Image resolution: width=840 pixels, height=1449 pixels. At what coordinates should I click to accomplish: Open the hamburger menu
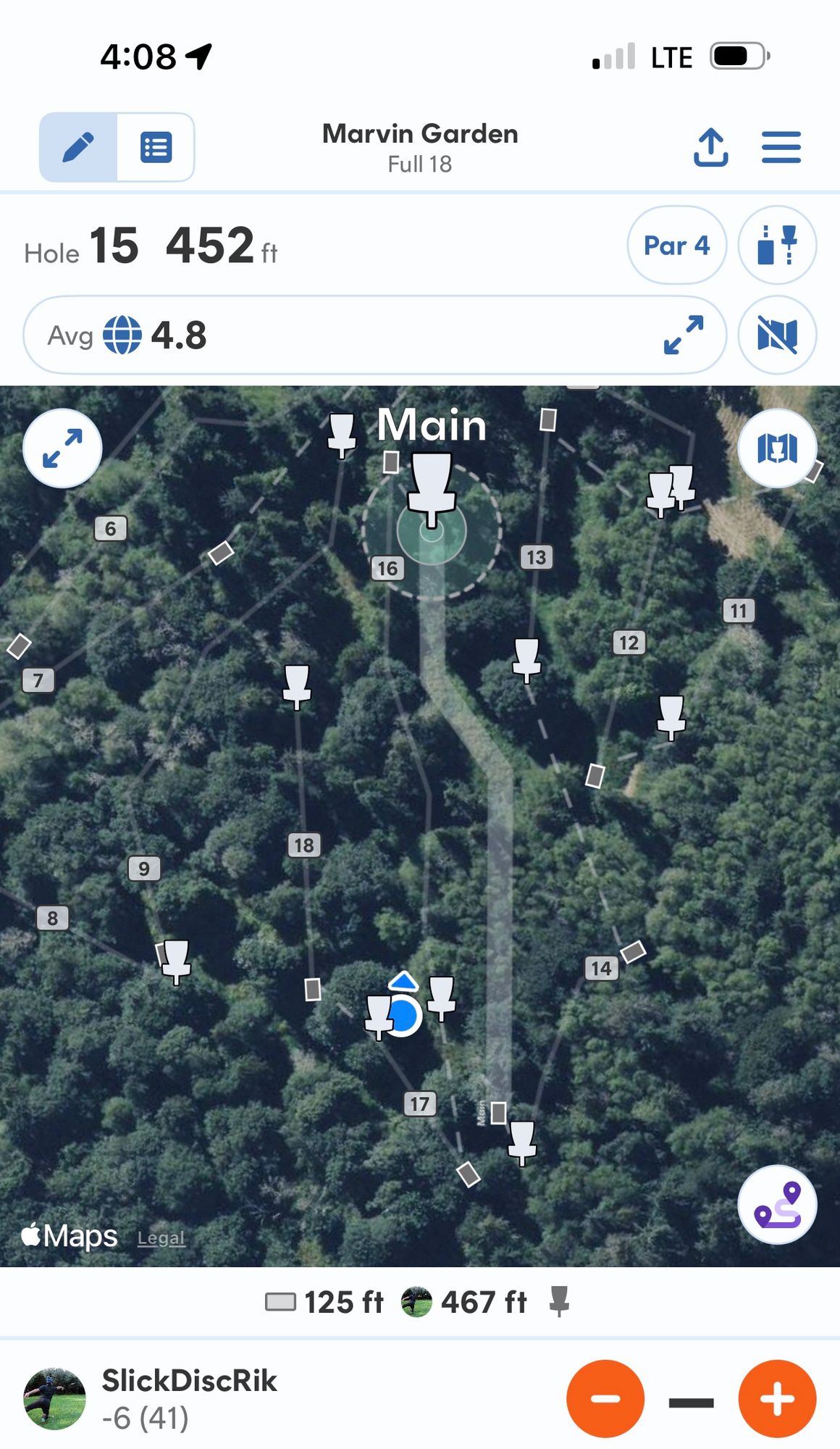pyautogui.click(x=781, y=146)
